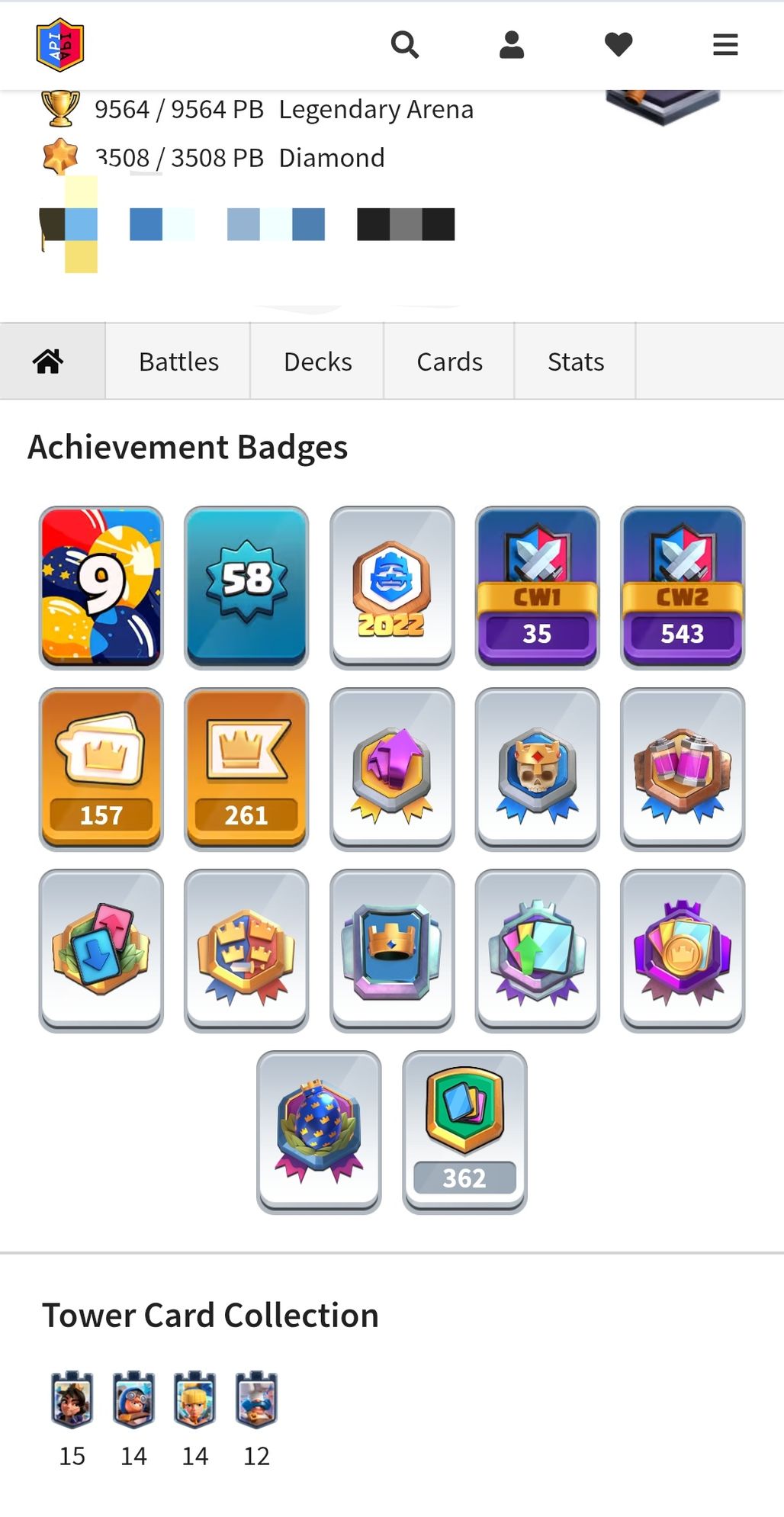The height and width of the screenshot is (1517, 784).
Task: Open the 157 crown emote badge
Action: click(101, 769)
